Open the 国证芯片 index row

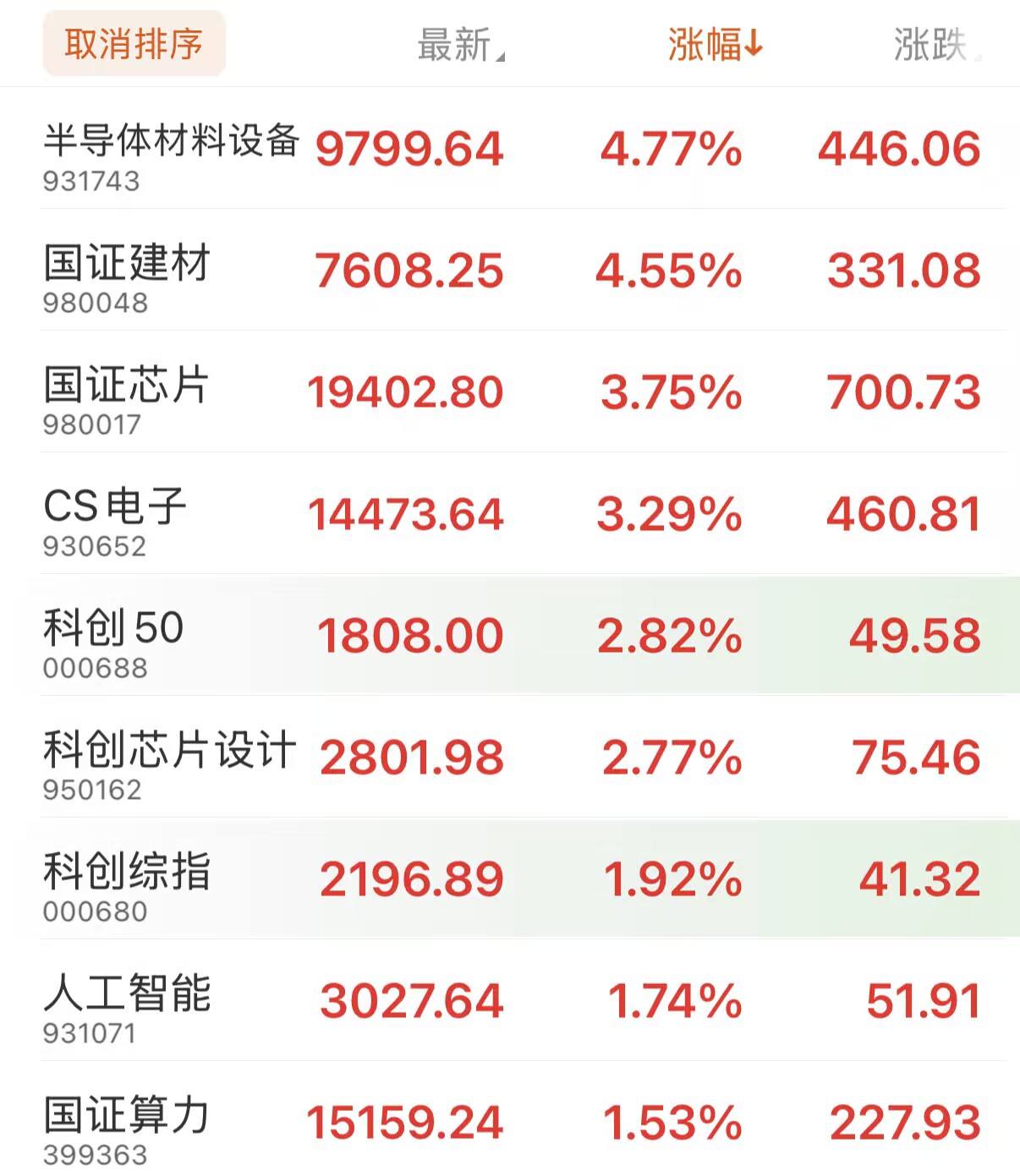510,392
